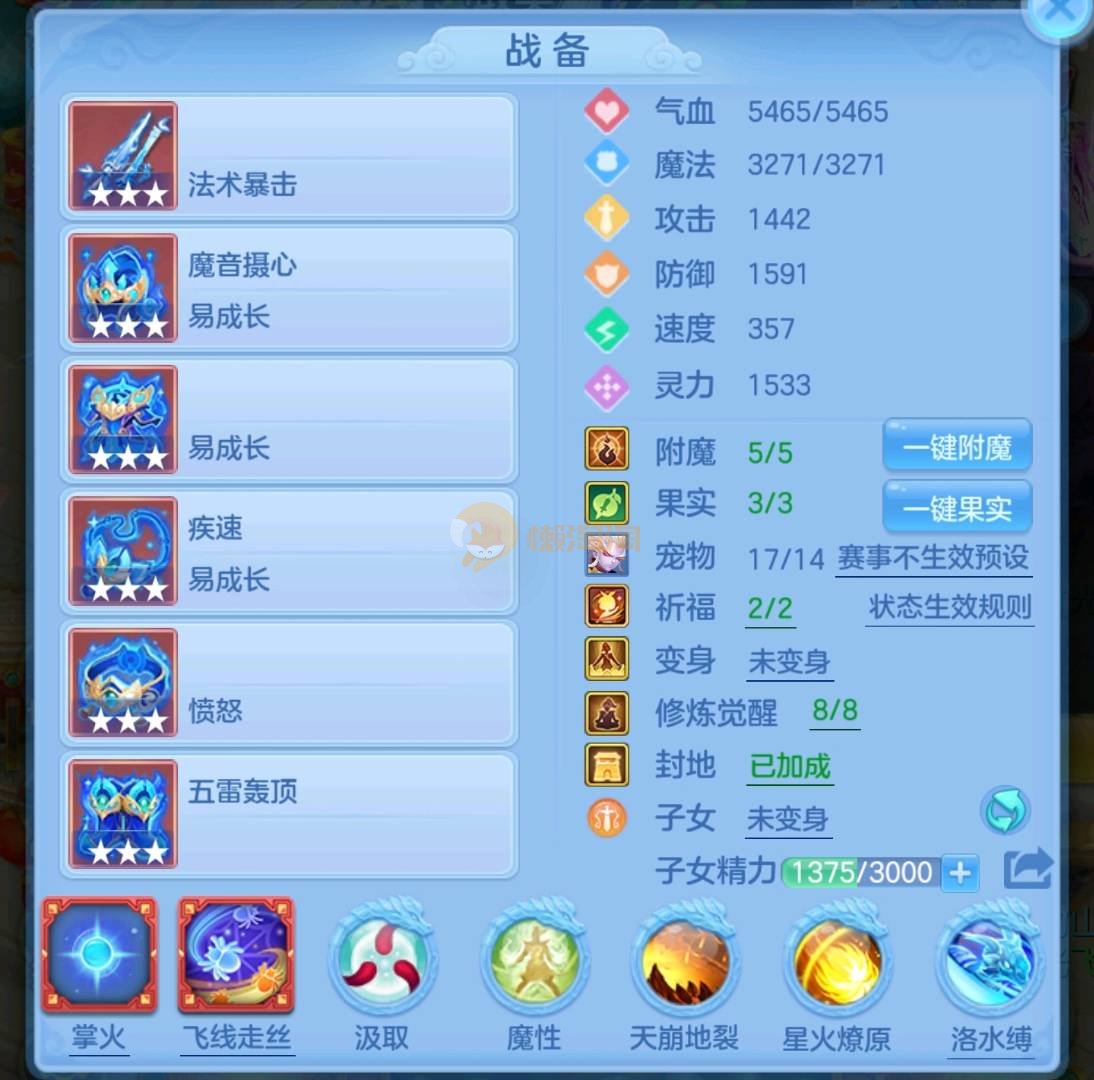The width and height of the screenshot is (1094, 1080).
Task: Open 赛事不生效预设 link
Action: pos(933,558)
